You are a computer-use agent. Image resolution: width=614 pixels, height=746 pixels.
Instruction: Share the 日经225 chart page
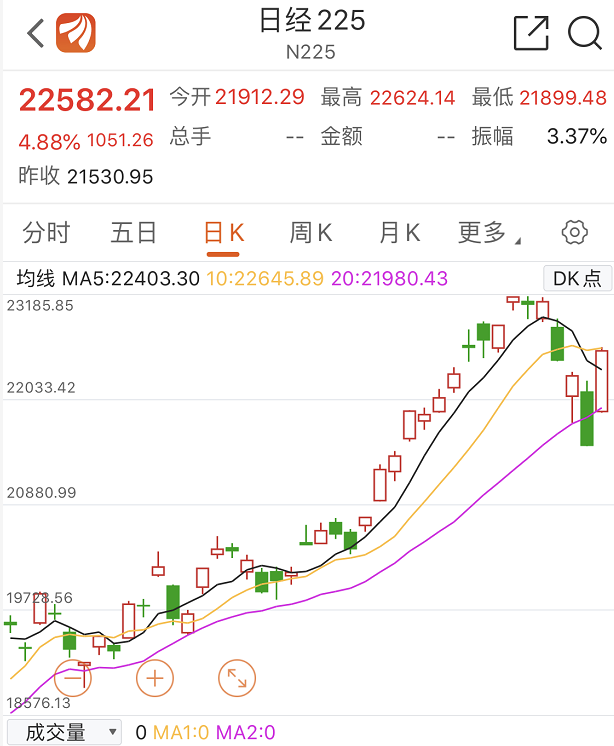coord(531,33)
